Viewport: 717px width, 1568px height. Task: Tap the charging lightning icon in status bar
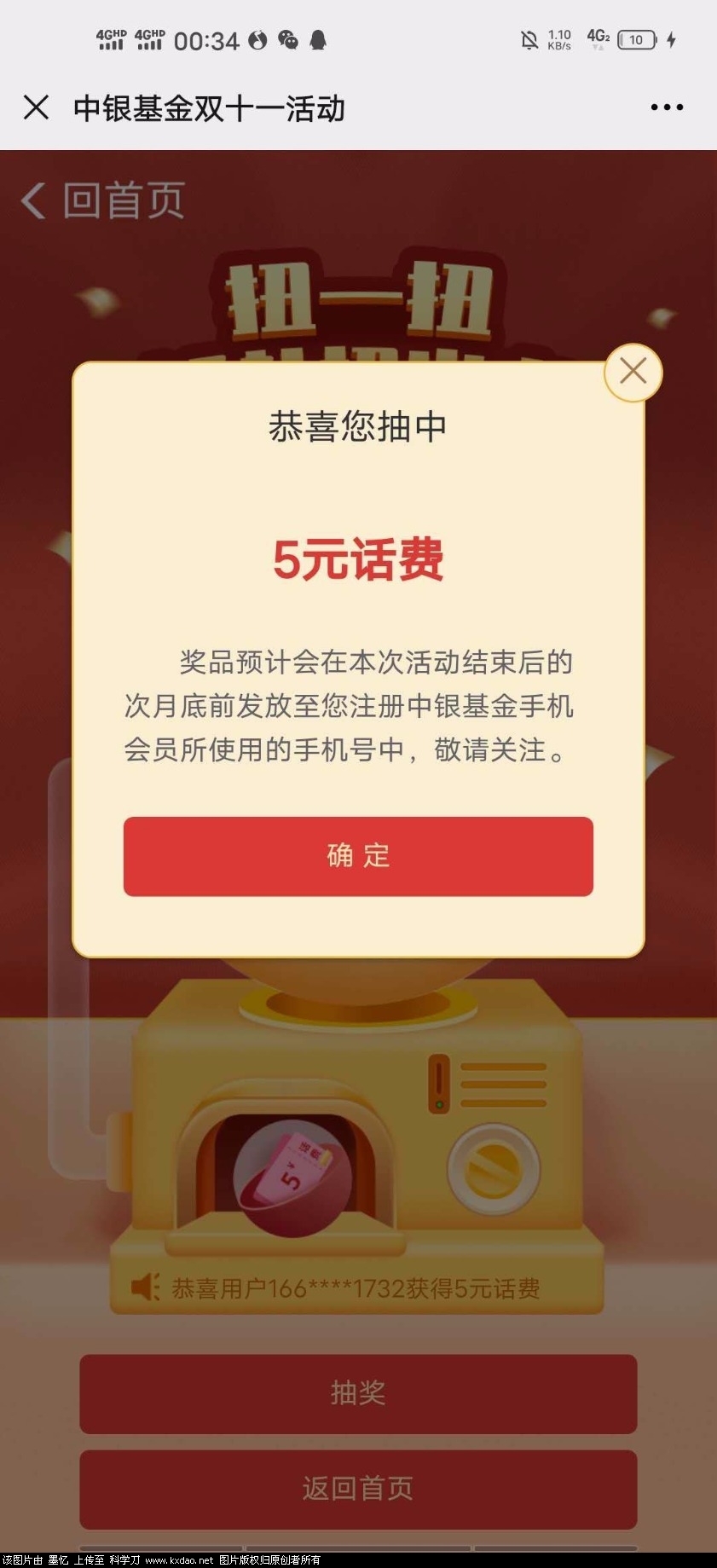(x=673, y=39)
